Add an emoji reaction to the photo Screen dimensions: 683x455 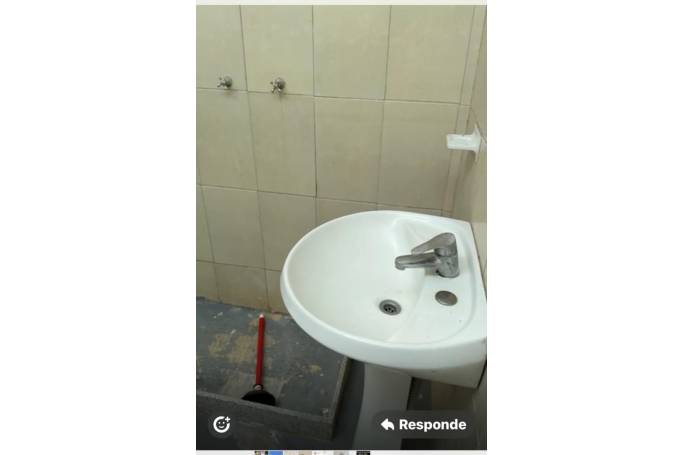tap(222, 424)
